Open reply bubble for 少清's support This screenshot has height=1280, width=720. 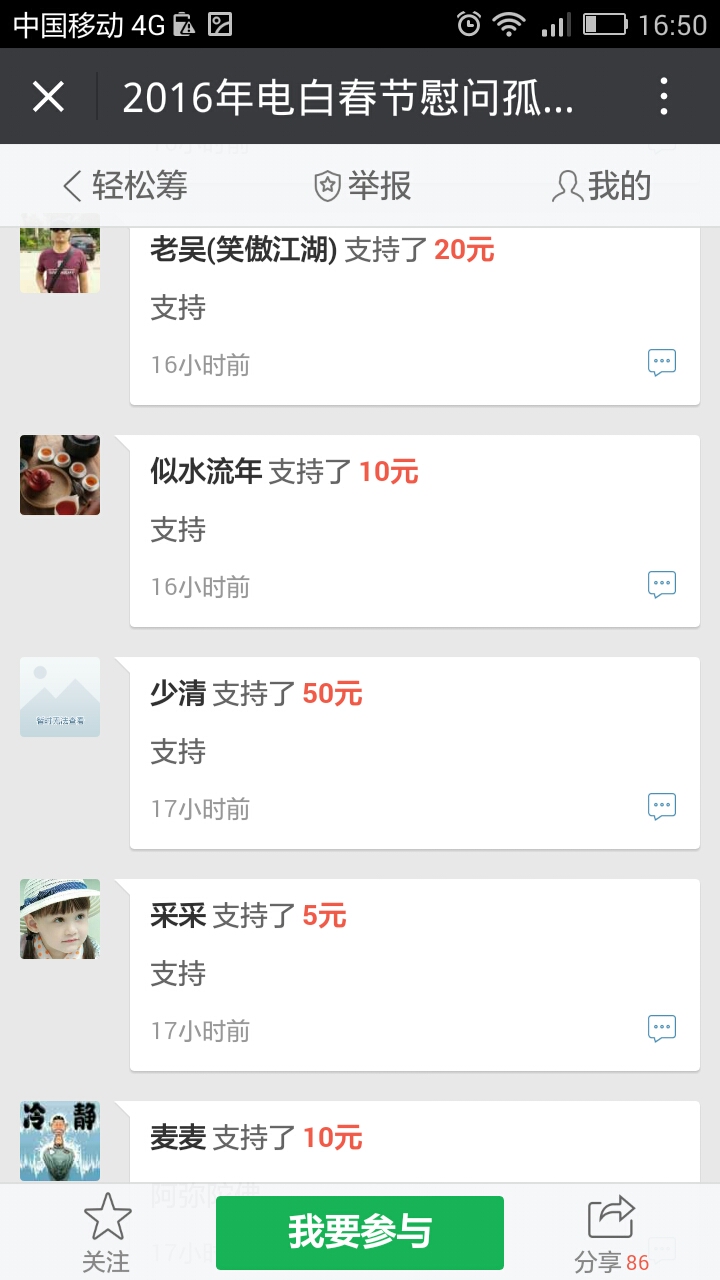(662, 806)
